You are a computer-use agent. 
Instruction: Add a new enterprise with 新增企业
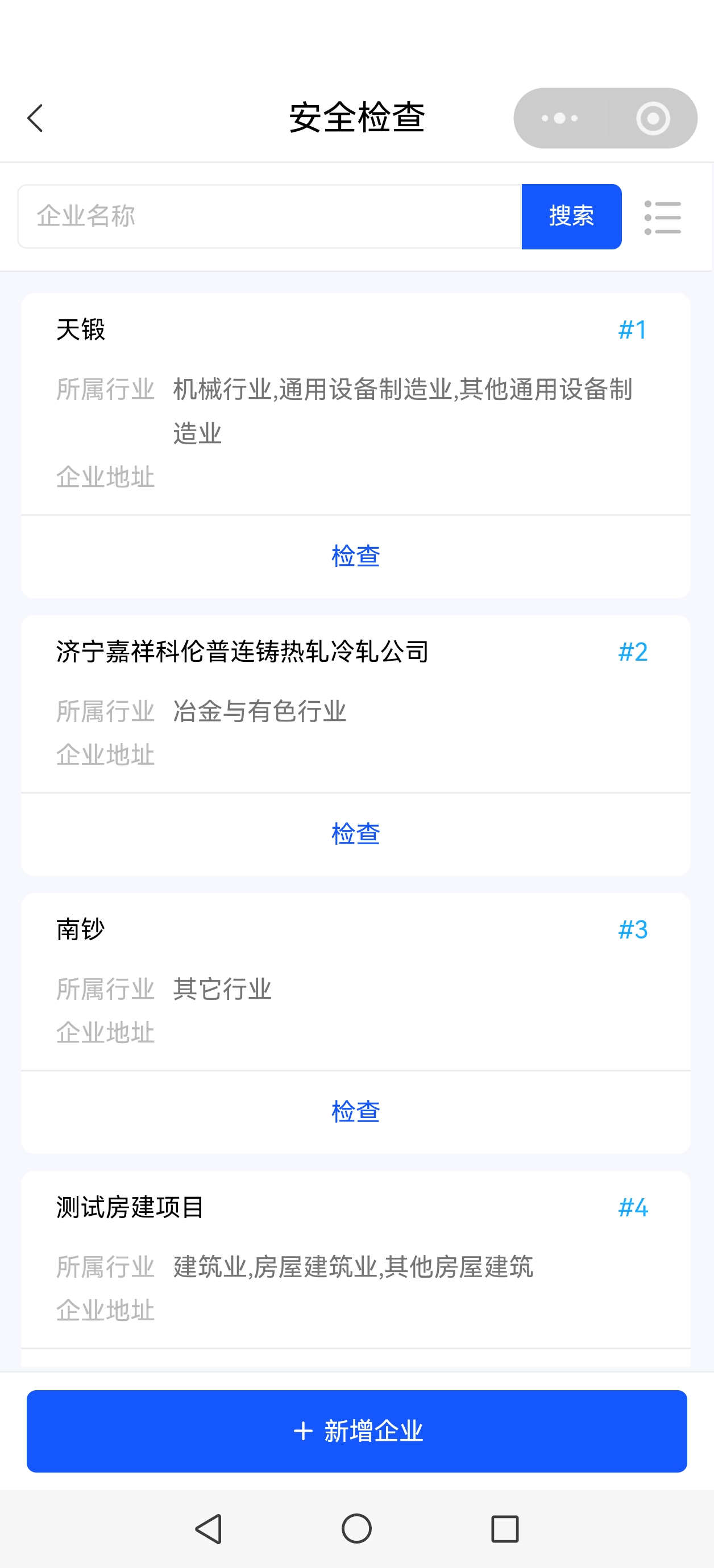tap(357, 1431)
